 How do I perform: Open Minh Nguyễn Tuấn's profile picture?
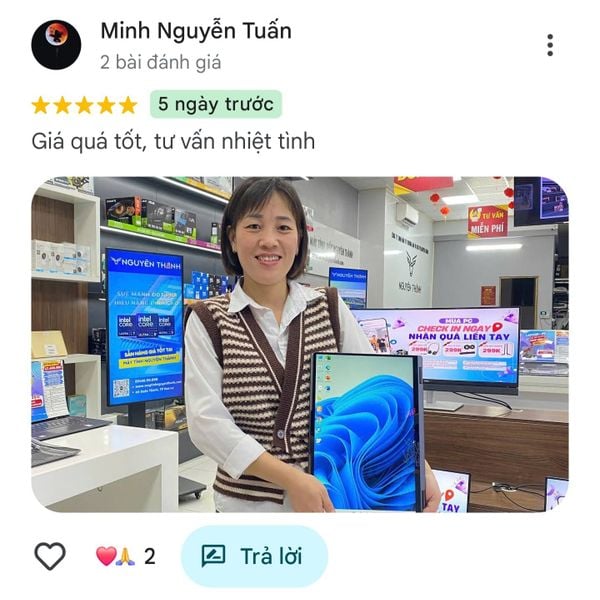pos(56,45)
